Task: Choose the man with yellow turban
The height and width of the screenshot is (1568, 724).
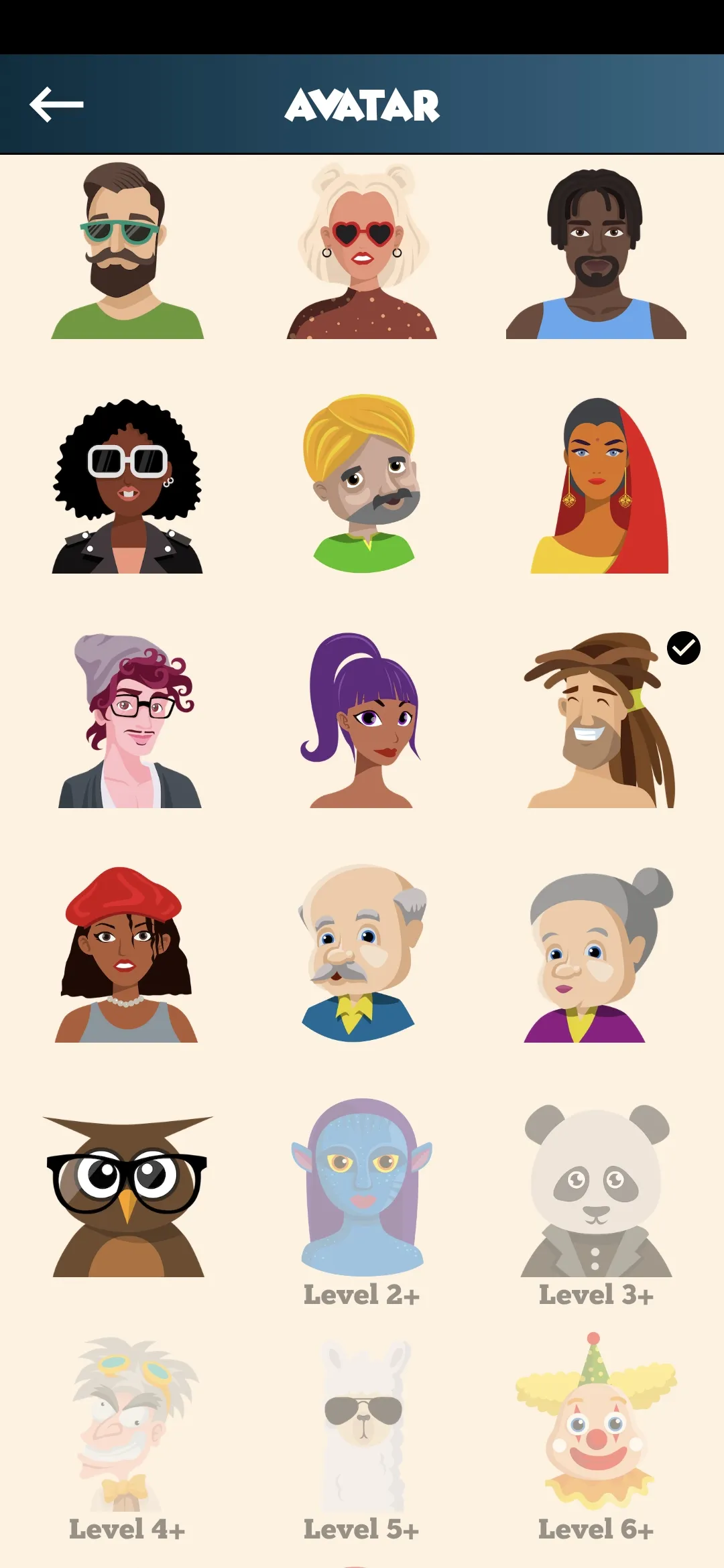Action: 362,484
